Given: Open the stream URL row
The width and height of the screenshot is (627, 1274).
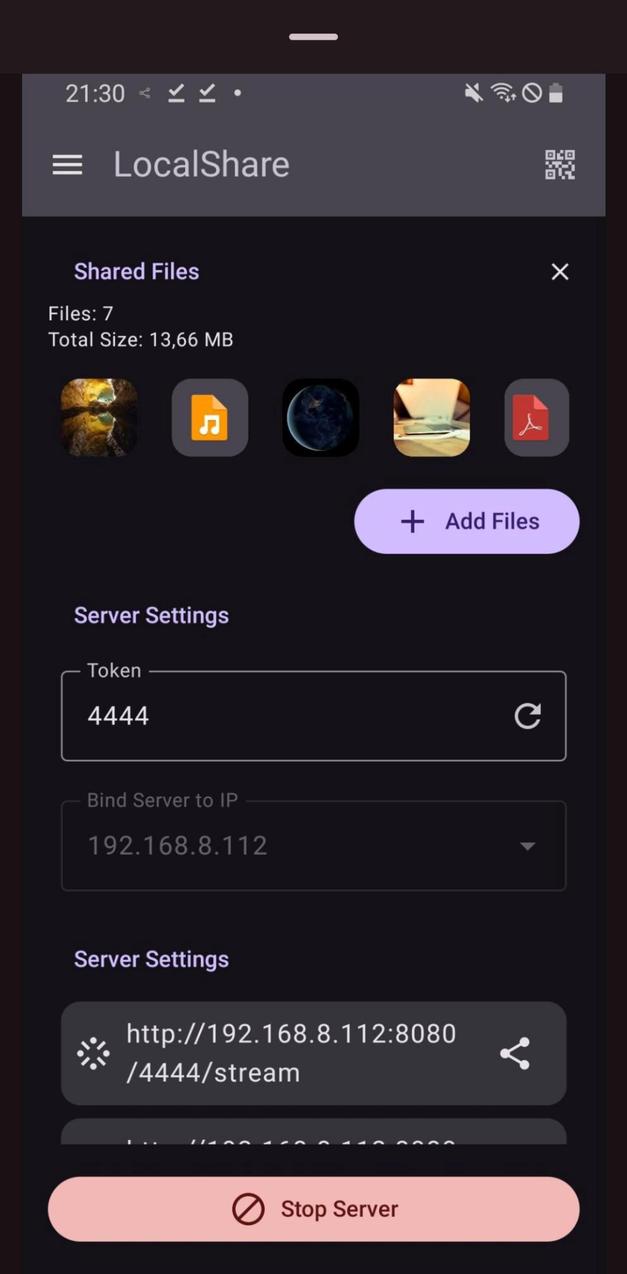Looking at the screenshot, I should tap(290, 1053).
